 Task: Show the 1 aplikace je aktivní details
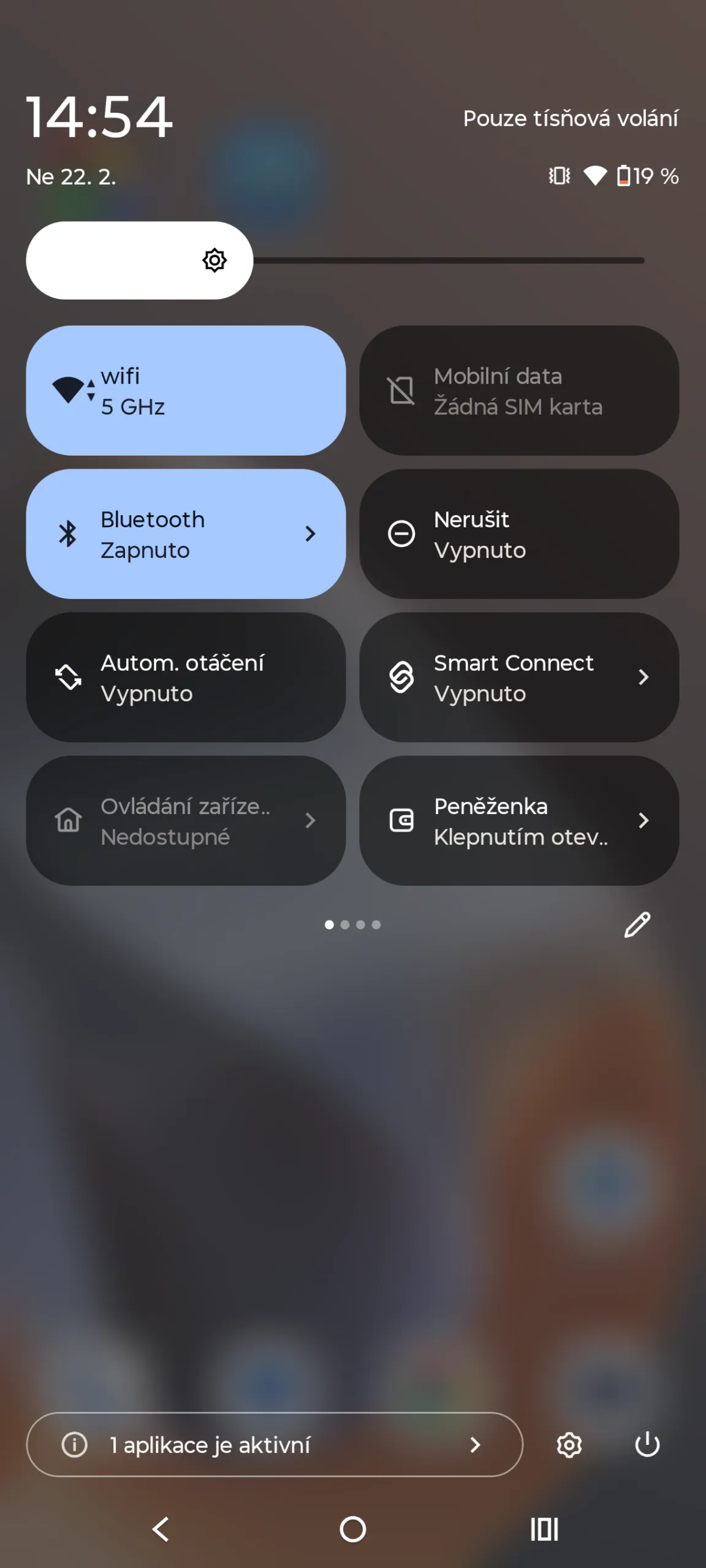tap(274, 1445)
